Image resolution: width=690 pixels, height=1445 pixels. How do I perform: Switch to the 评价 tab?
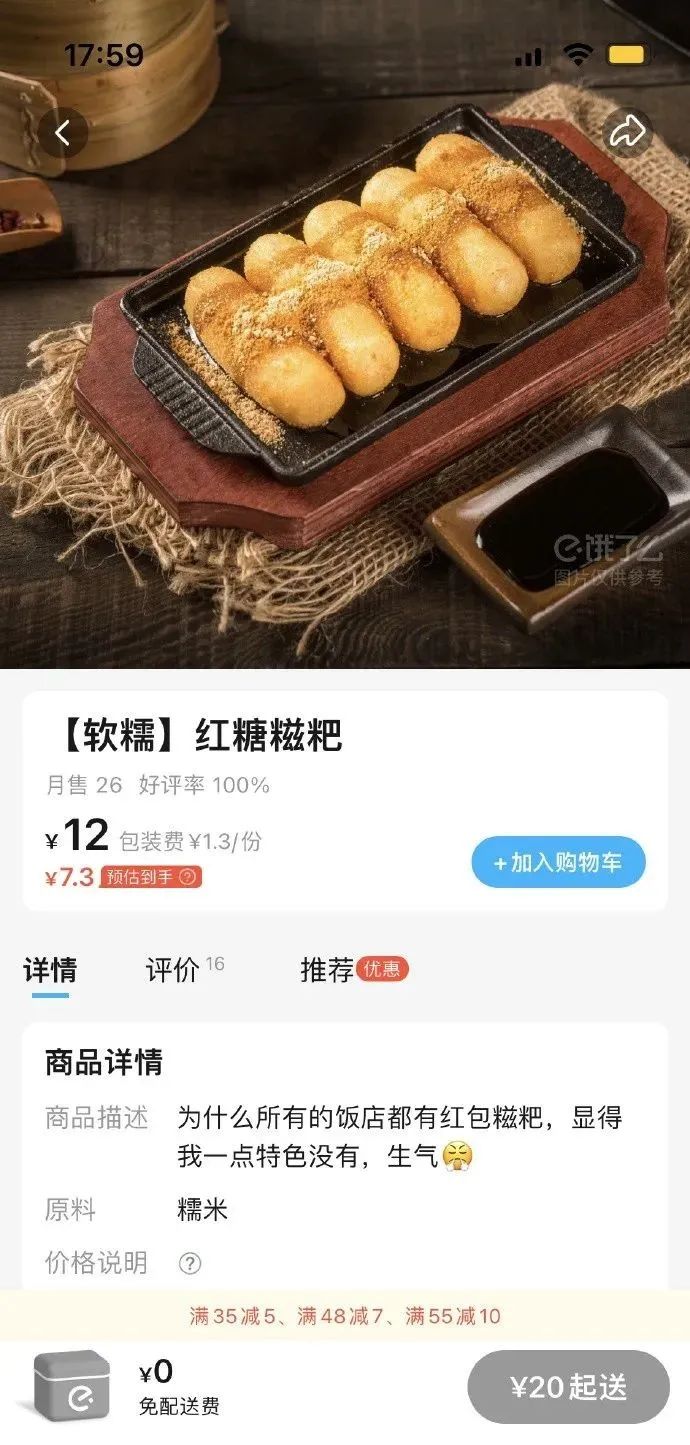(x=173, y=969)
